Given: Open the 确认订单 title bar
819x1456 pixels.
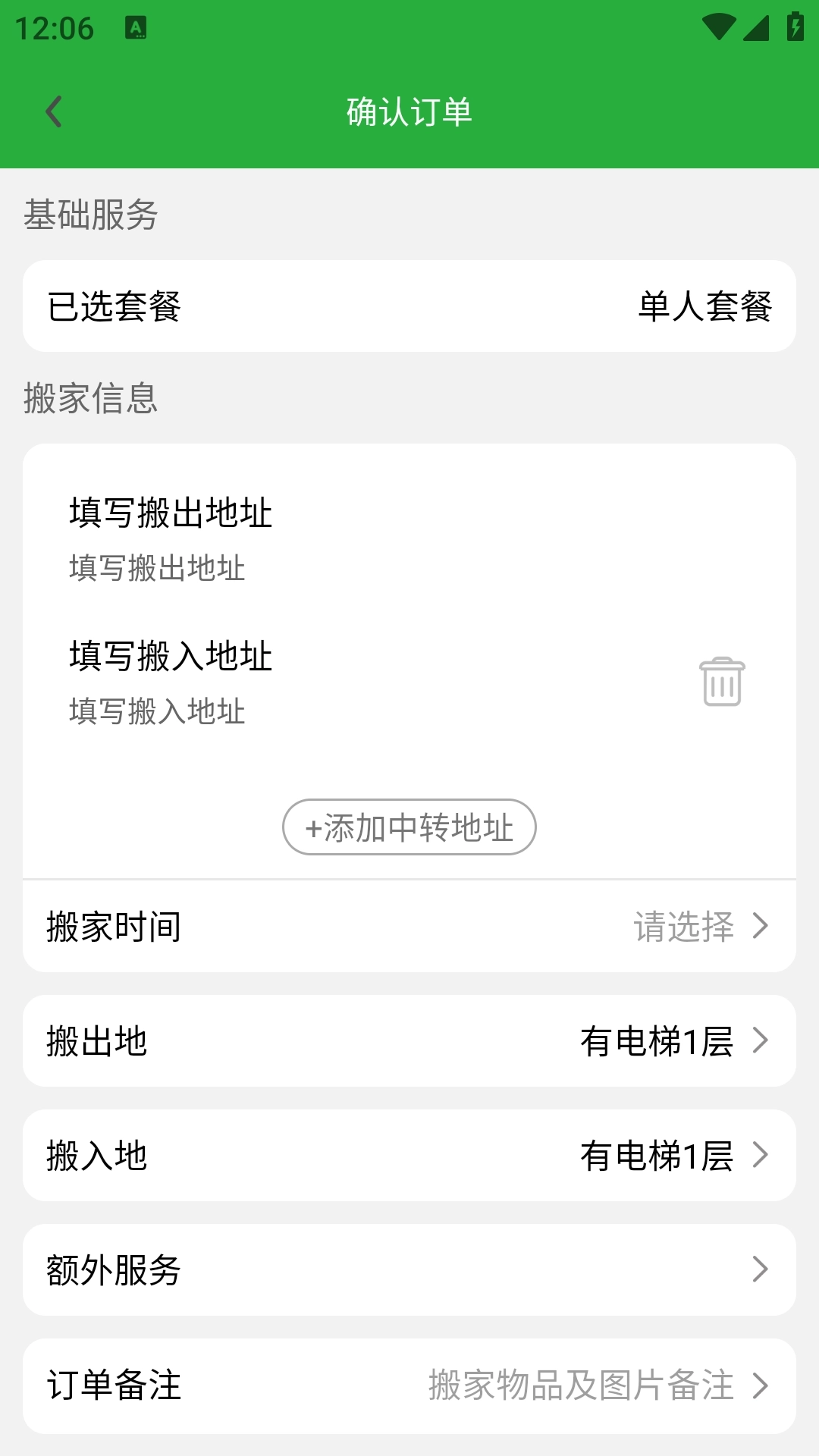Looking at the screenshot, I should [x=409, y=111].
